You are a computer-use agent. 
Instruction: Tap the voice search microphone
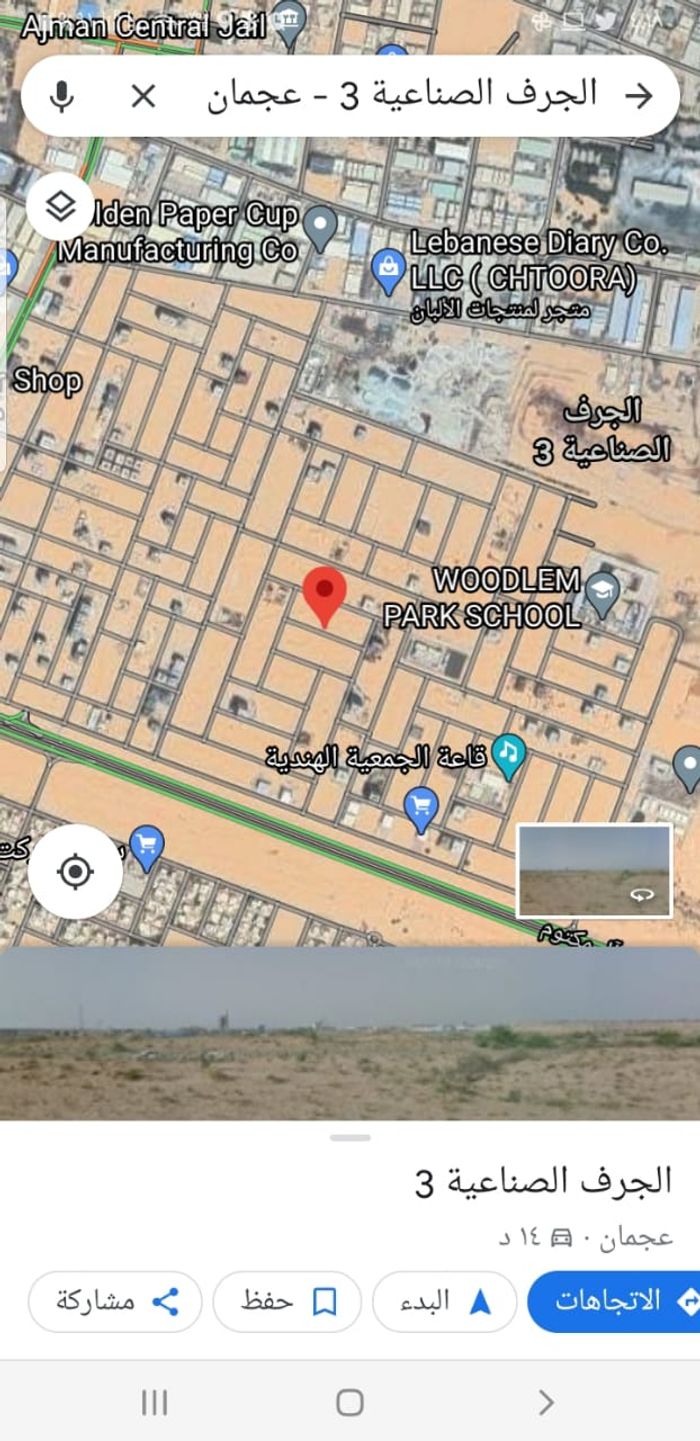pos(62,96)
